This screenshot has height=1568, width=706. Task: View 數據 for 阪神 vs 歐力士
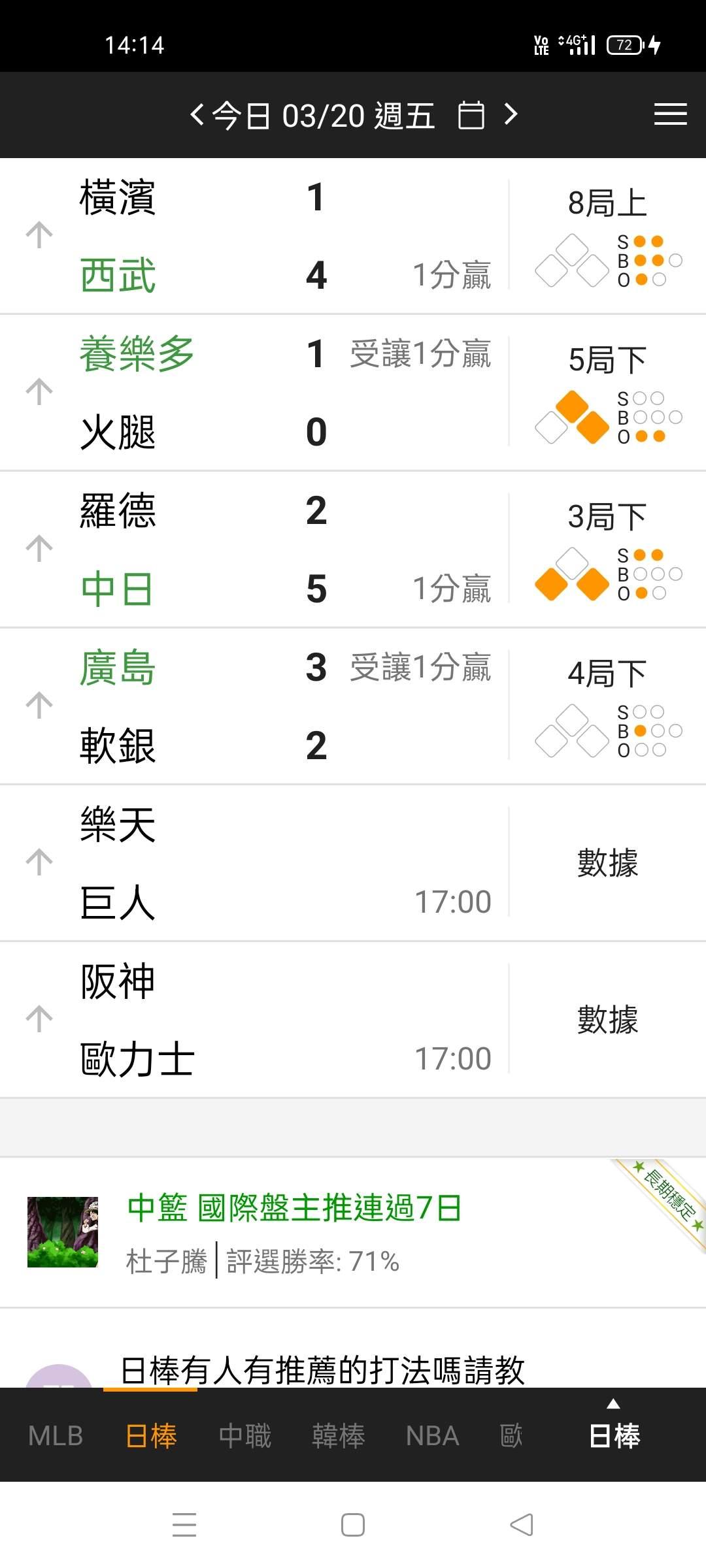[x=607, y=1019]
